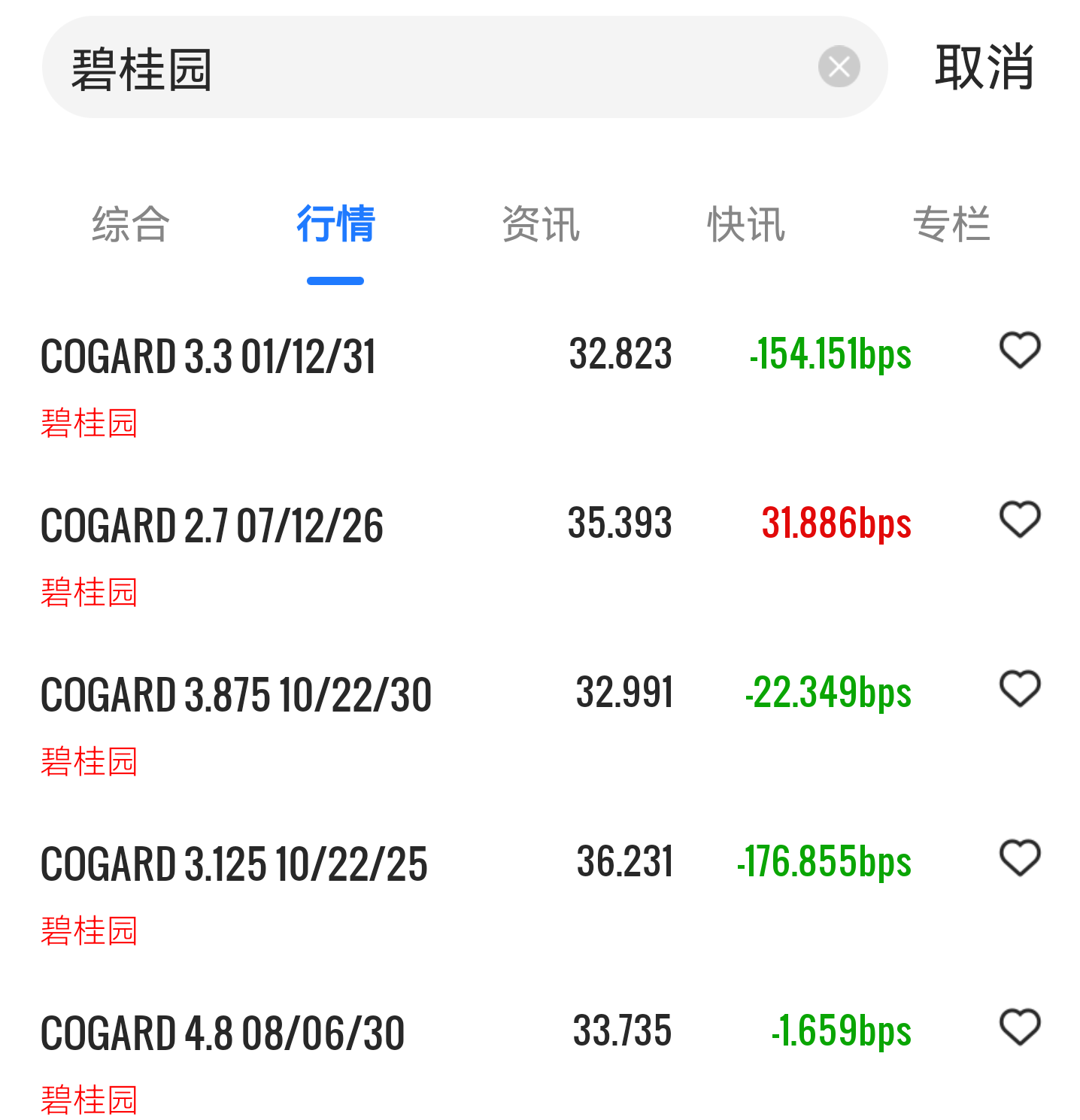Like COGARD 4.8 08/06/30 with the heart
Viewport: 1080px width, 1120px height.
pyautogui.click(x=1019, y=1027)
